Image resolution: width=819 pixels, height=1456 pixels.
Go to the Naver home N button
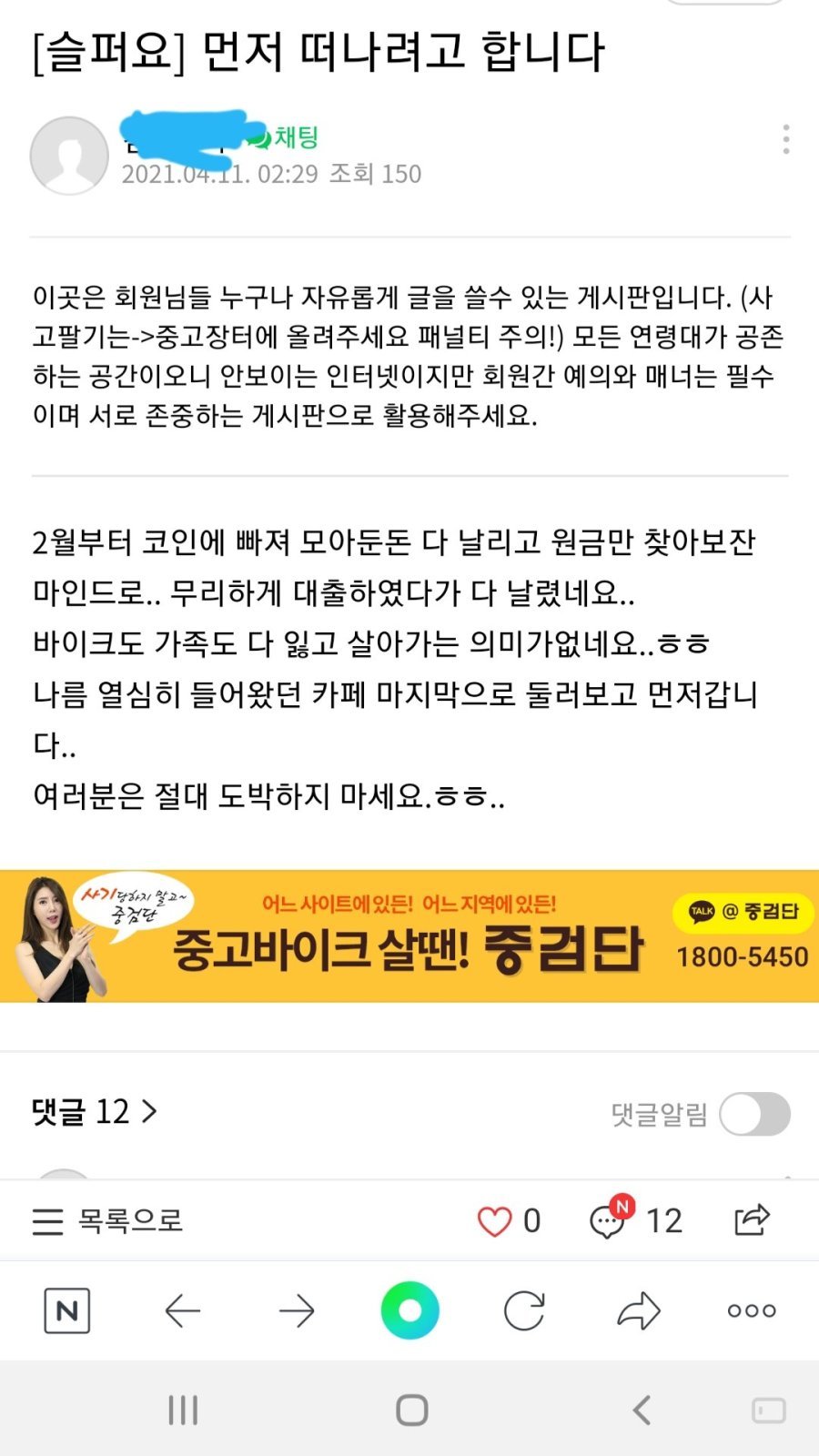click(x=67, y=1310)
